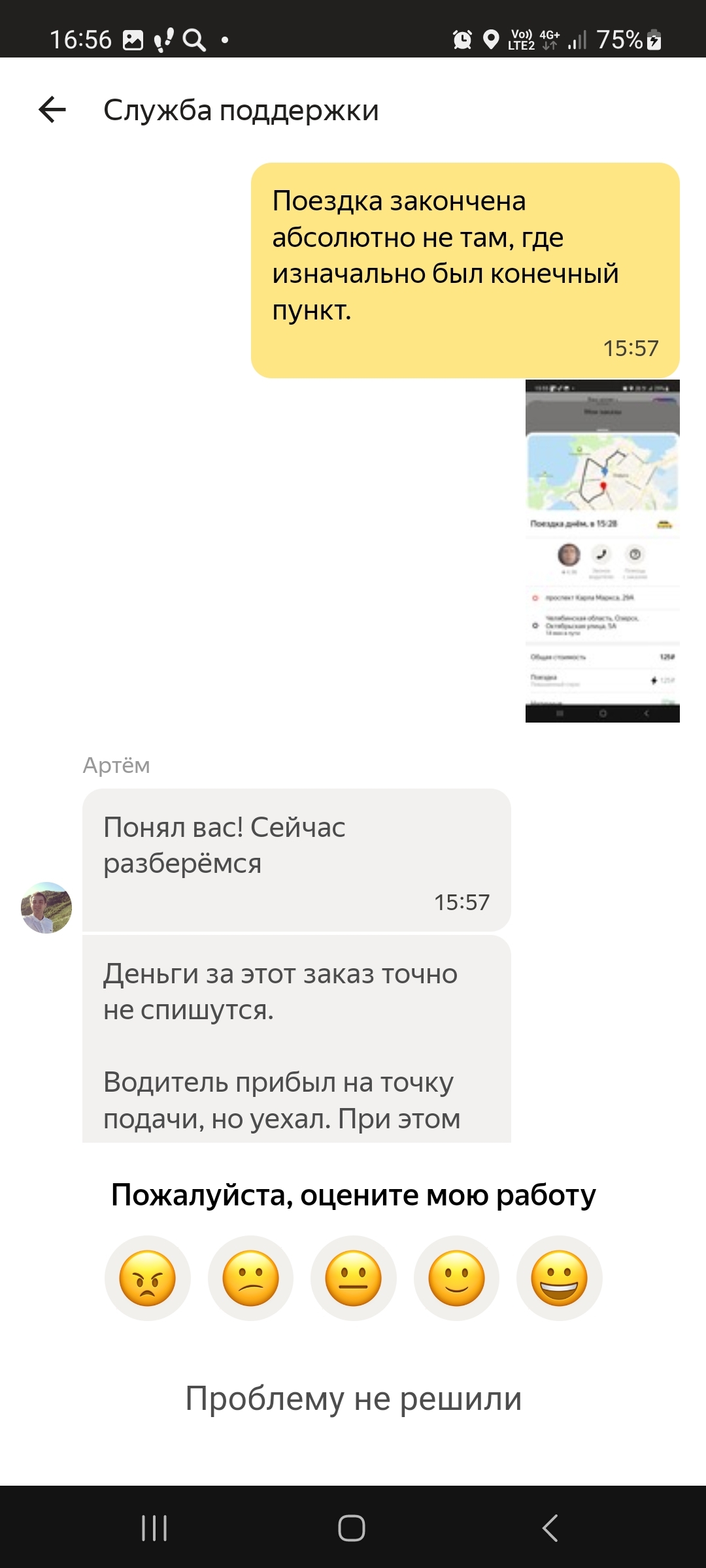Tap 'Проблему не решили'
Screen dimensions: 706x1568
353,1398
